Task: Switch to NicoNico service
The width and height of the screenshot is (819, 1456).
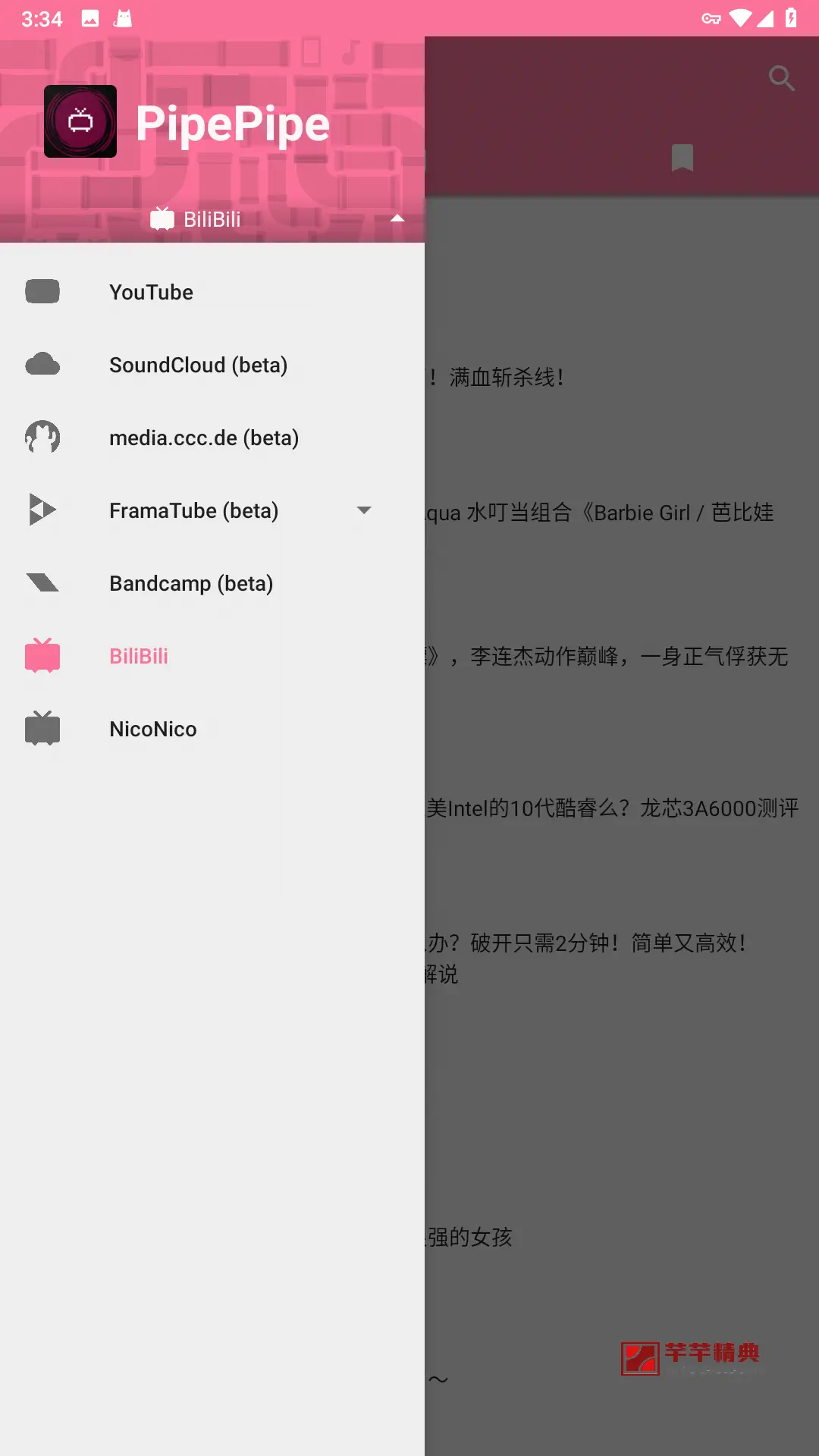Action: click(212, 729)
